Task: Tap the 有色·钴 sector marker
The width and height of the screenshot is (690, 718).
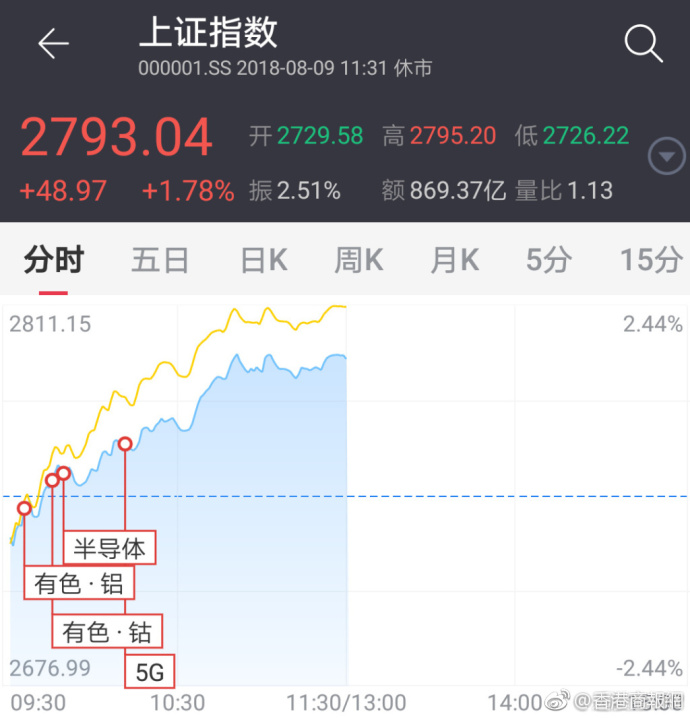Action: tap(106, 632)
